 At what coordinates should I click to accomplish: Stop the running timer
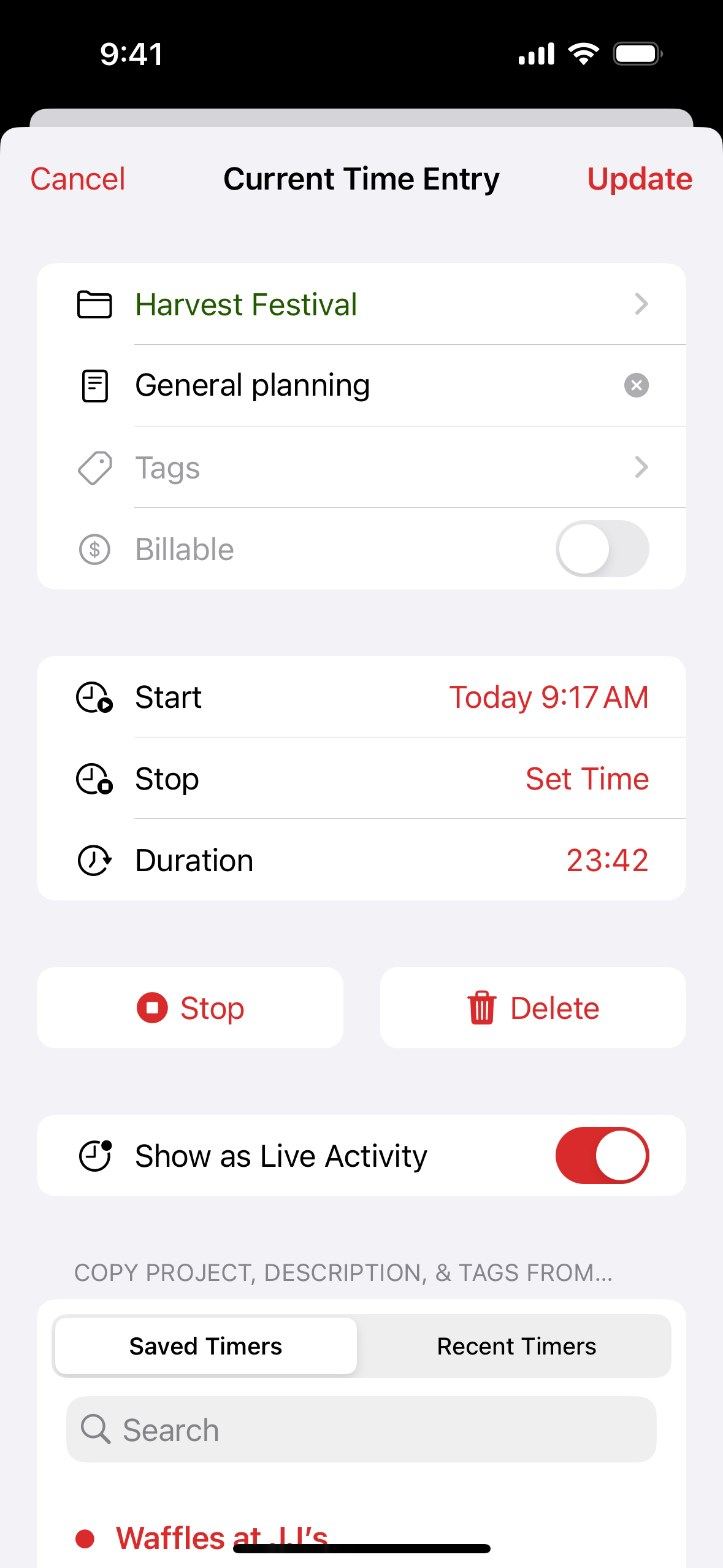190,1008
